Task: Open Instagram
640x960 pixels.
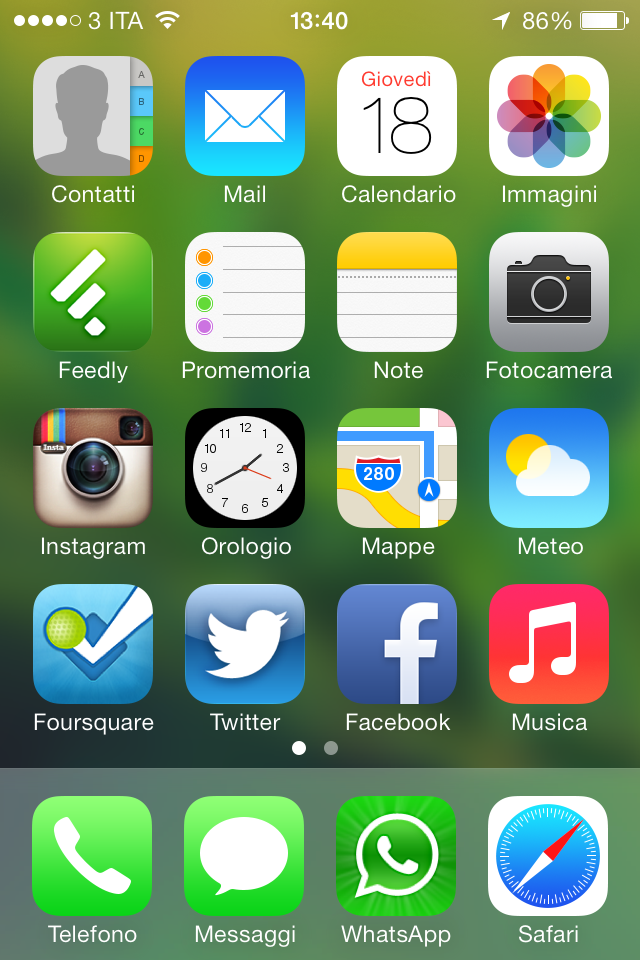Action: pyautogui.click(x=93, y=468)
